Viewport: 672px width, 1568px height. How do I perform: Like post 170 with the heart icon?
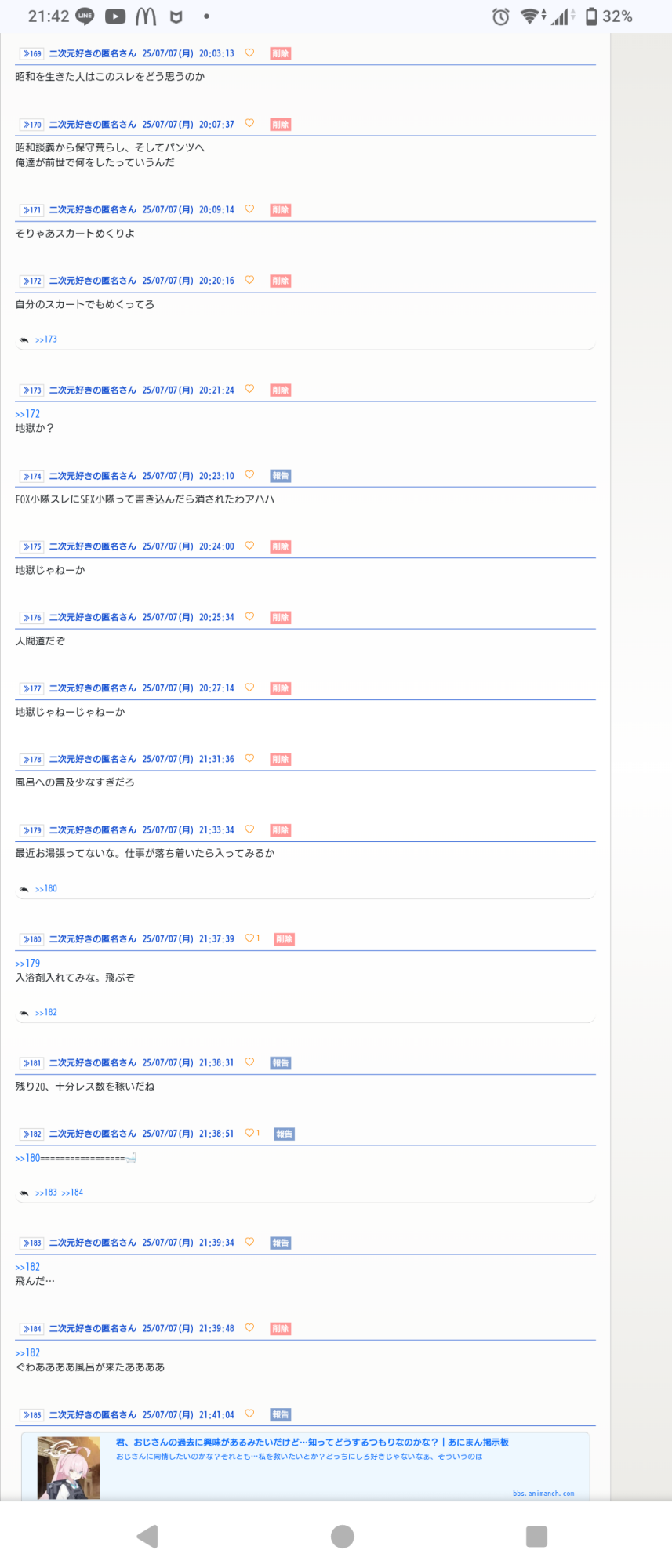249,123
